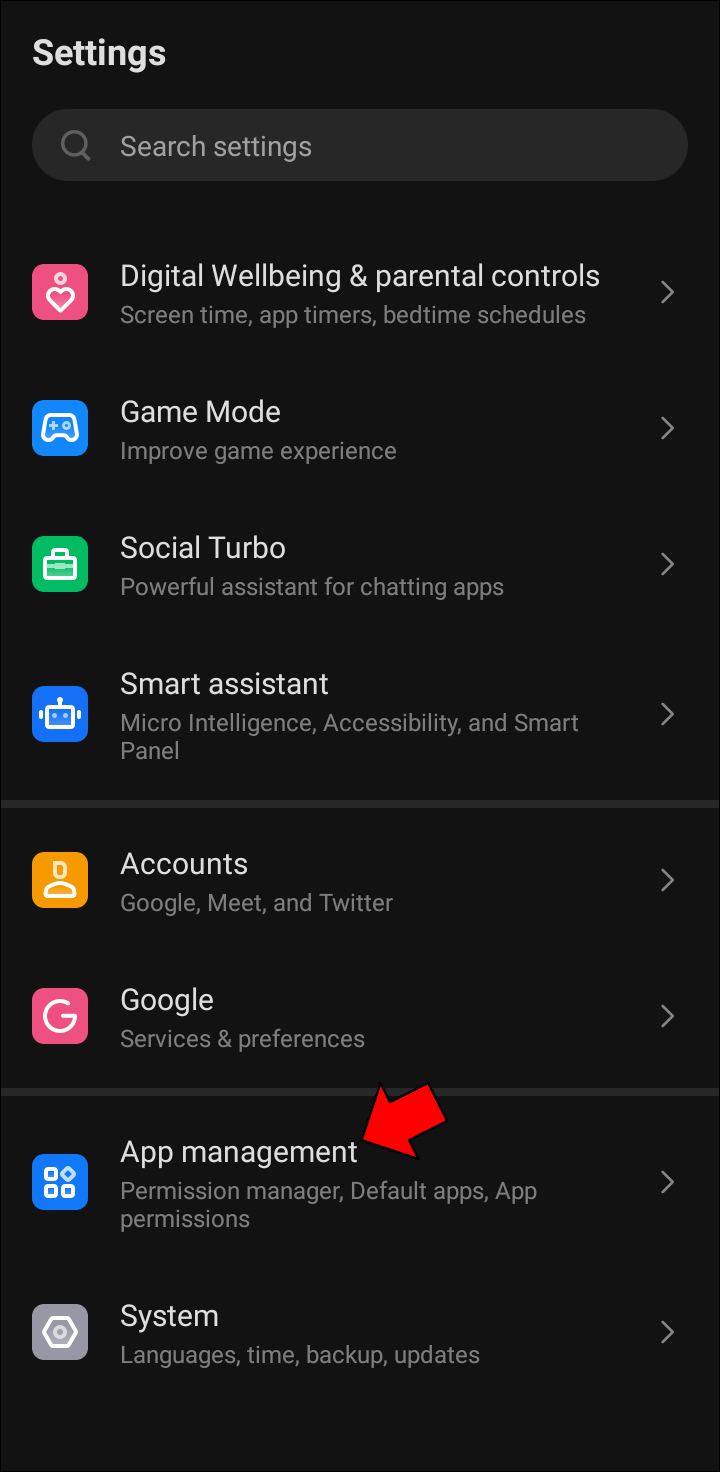
Task: Go to Social Turbo
Action: (x=360, y=565)
